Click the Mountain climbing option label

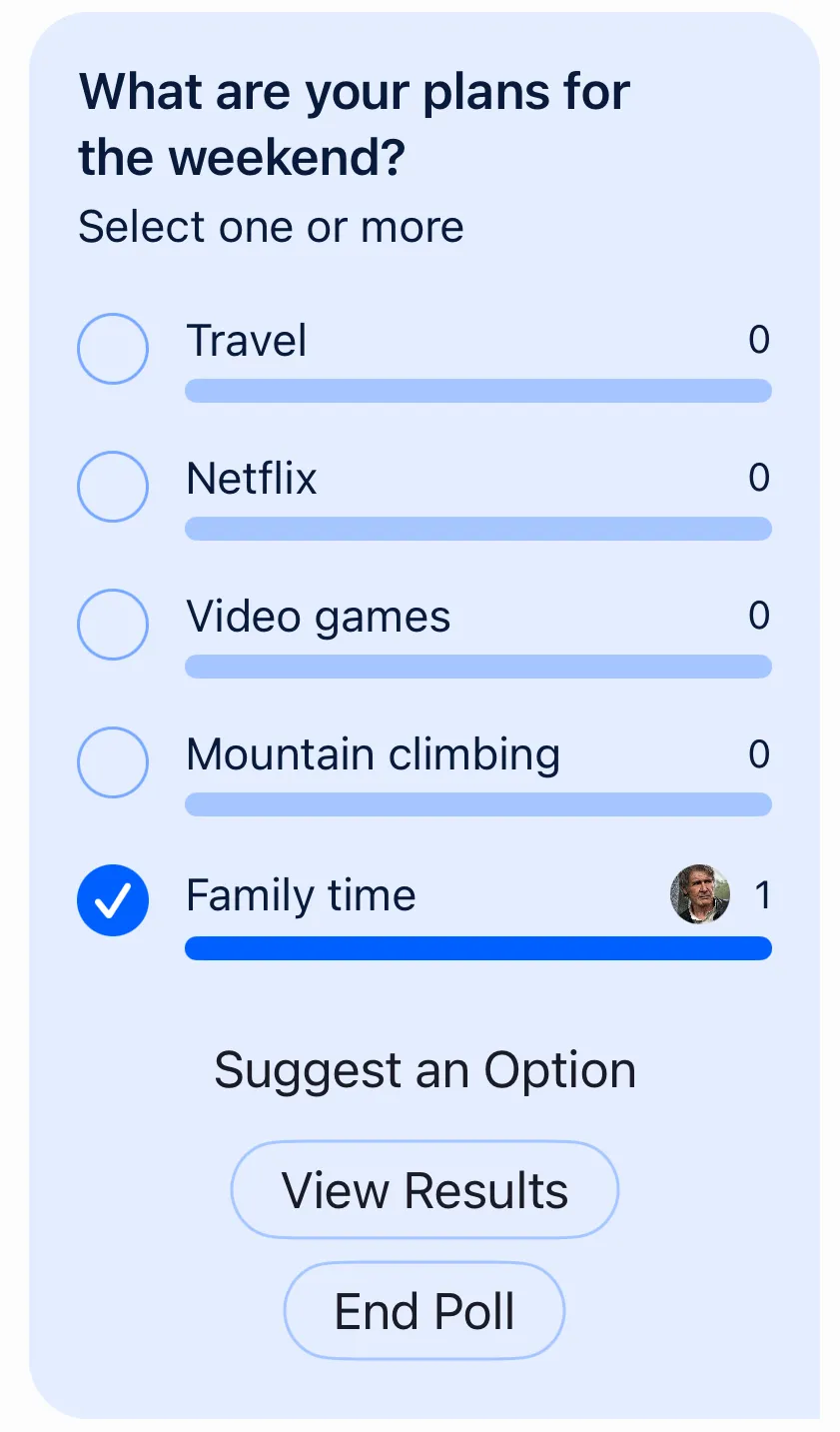click(372, 755)
